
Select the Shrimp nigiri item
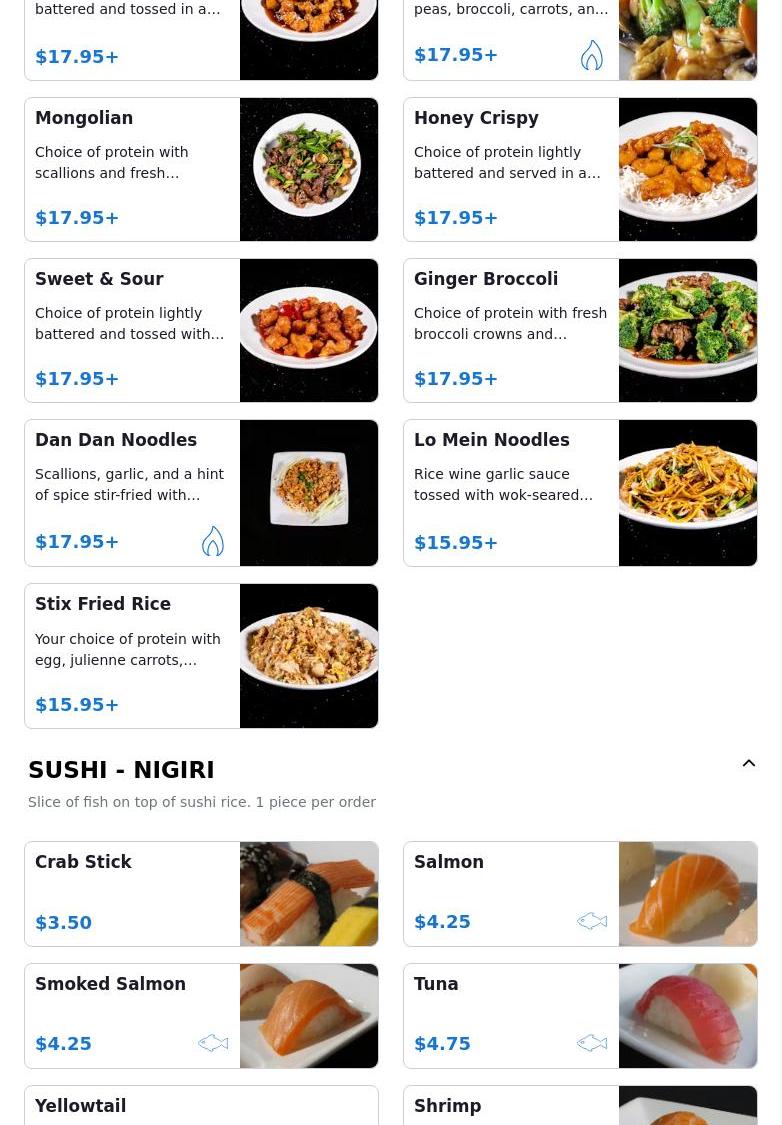tap(580, 1106)
